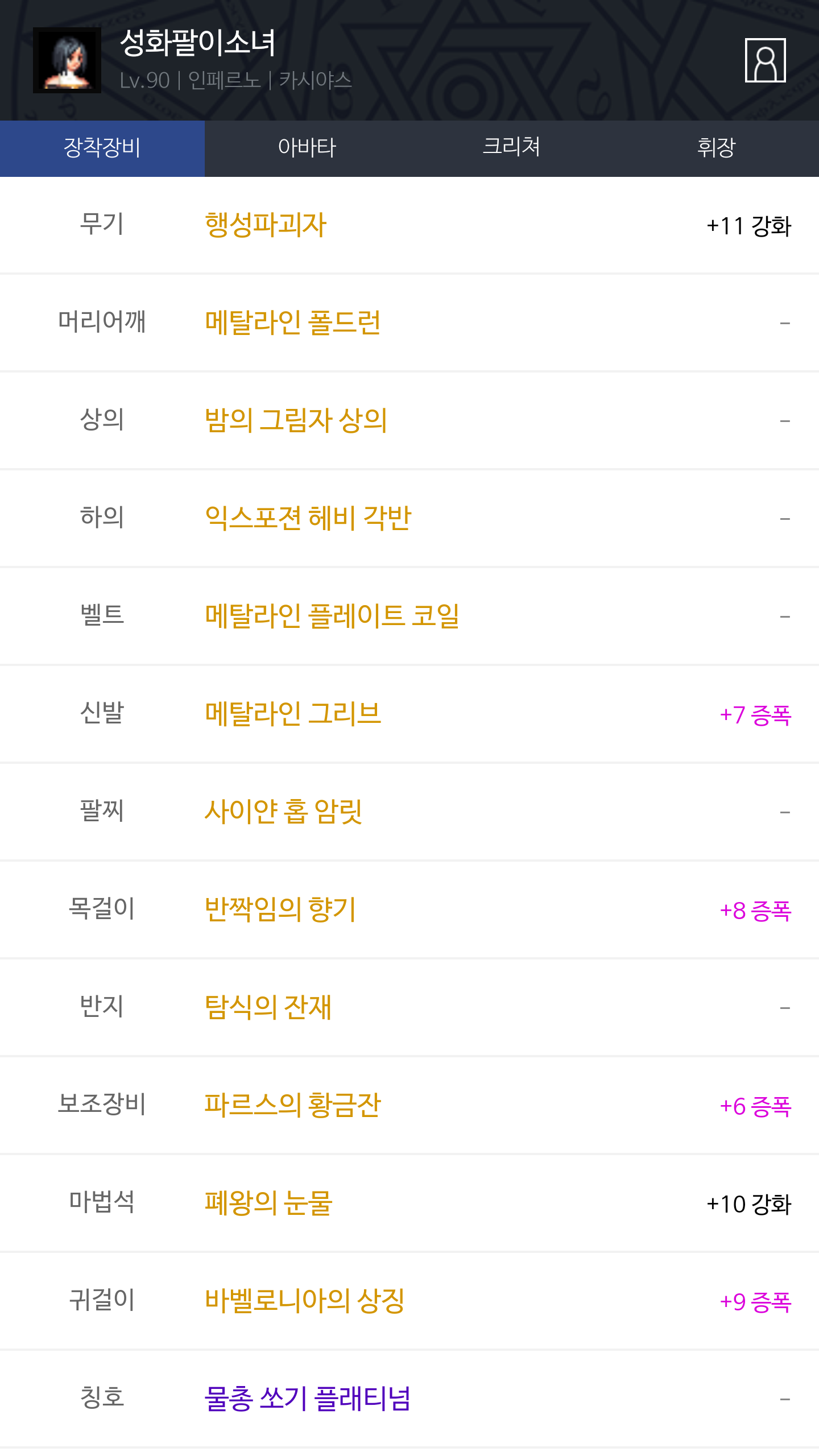View 메탈라인 그리브 shoes item
Screen dimensions: 819x1456
point(293,714)
